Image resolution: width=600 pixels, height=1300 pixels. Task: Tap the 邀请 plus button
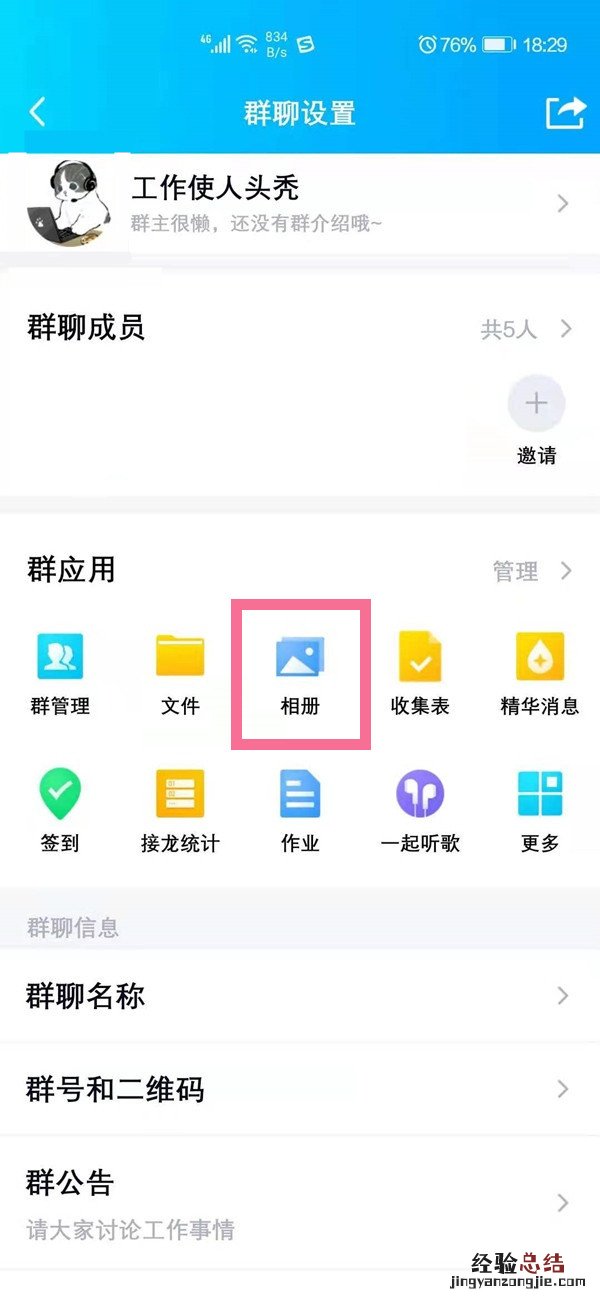click(537, 404)
